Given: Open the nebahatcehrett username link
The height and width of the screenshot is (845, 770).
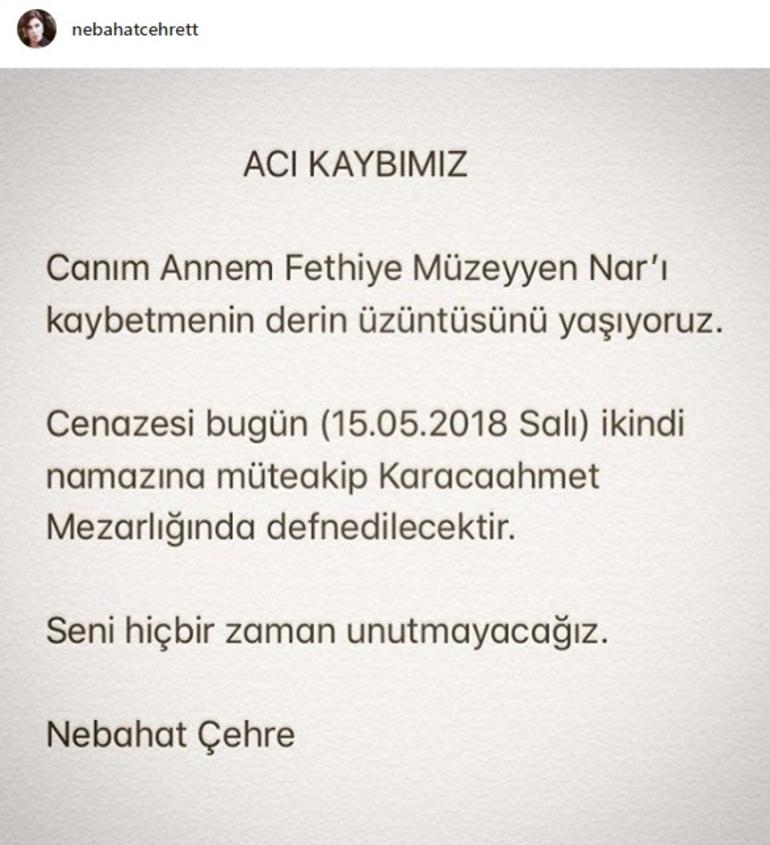Looking at the screenshot, I should click(x=134, y=29).
